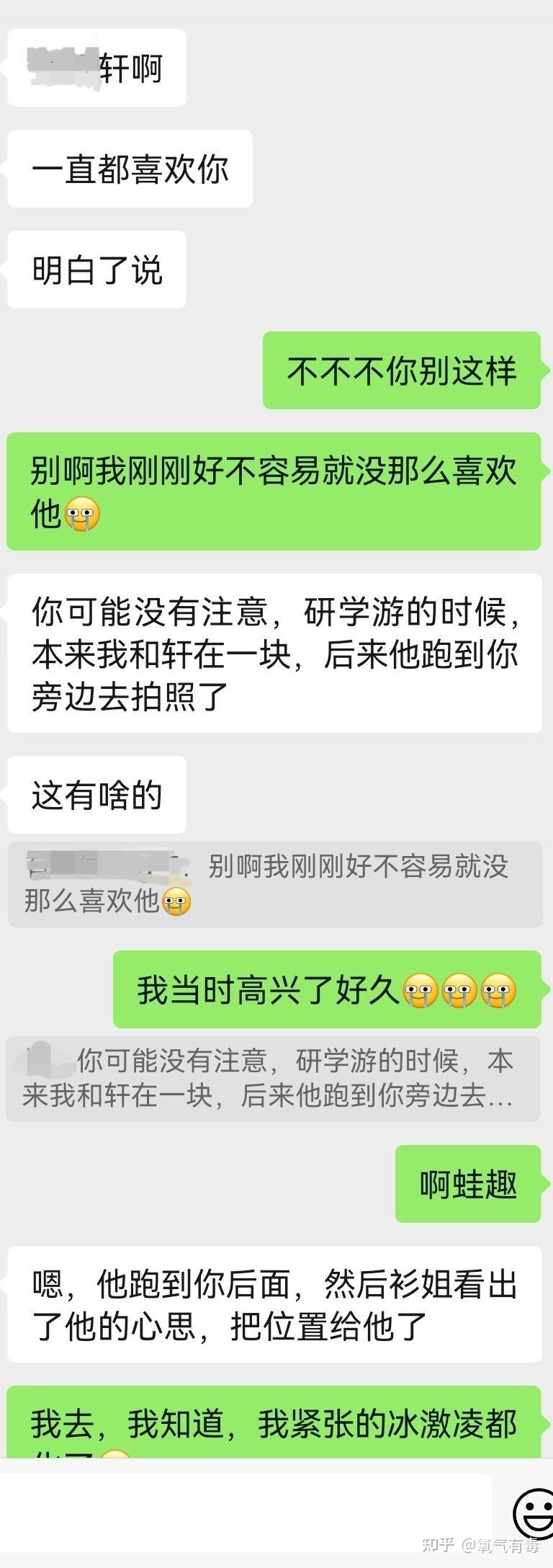Open quoted reply about 研学游的时候
Screen dimensions: 553x1568
point(273,1078)
